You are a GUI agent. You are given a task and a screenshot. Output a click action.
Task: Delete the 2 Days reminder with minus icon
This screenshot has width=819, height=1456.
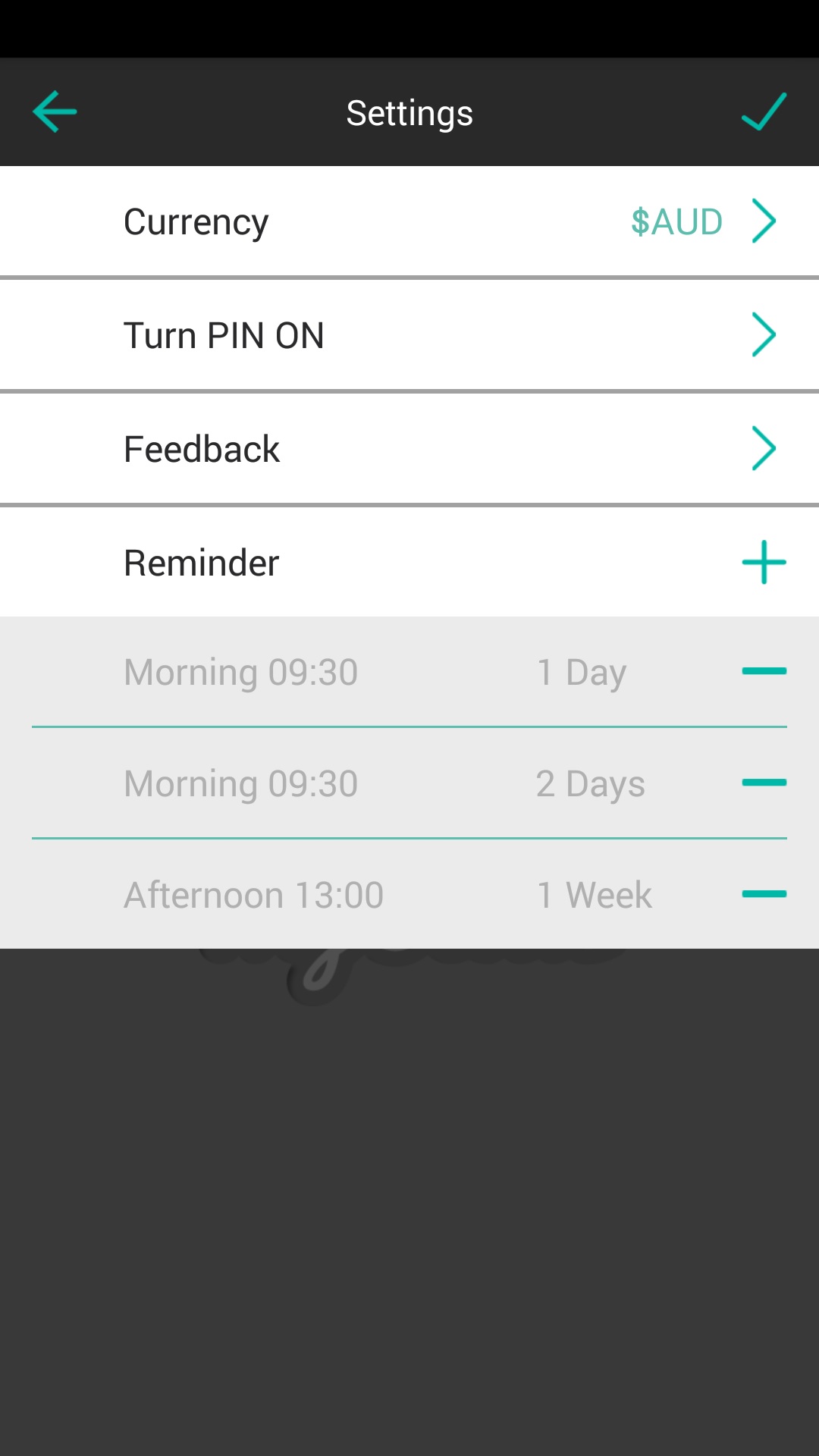coord(764,783)
